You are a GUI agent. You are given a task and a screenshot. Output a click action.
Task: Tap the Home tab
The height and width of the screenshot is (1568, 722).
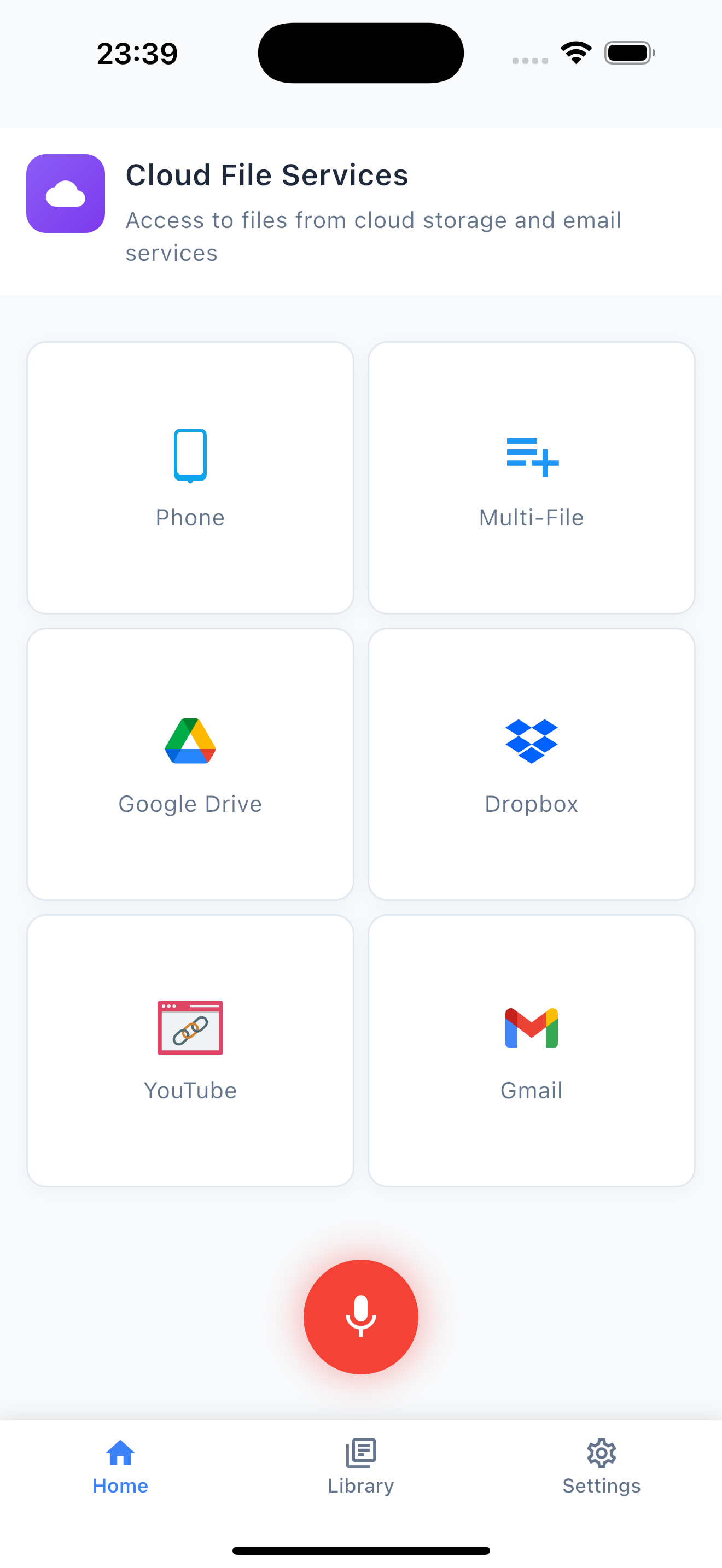click(x=120, y=1467)
